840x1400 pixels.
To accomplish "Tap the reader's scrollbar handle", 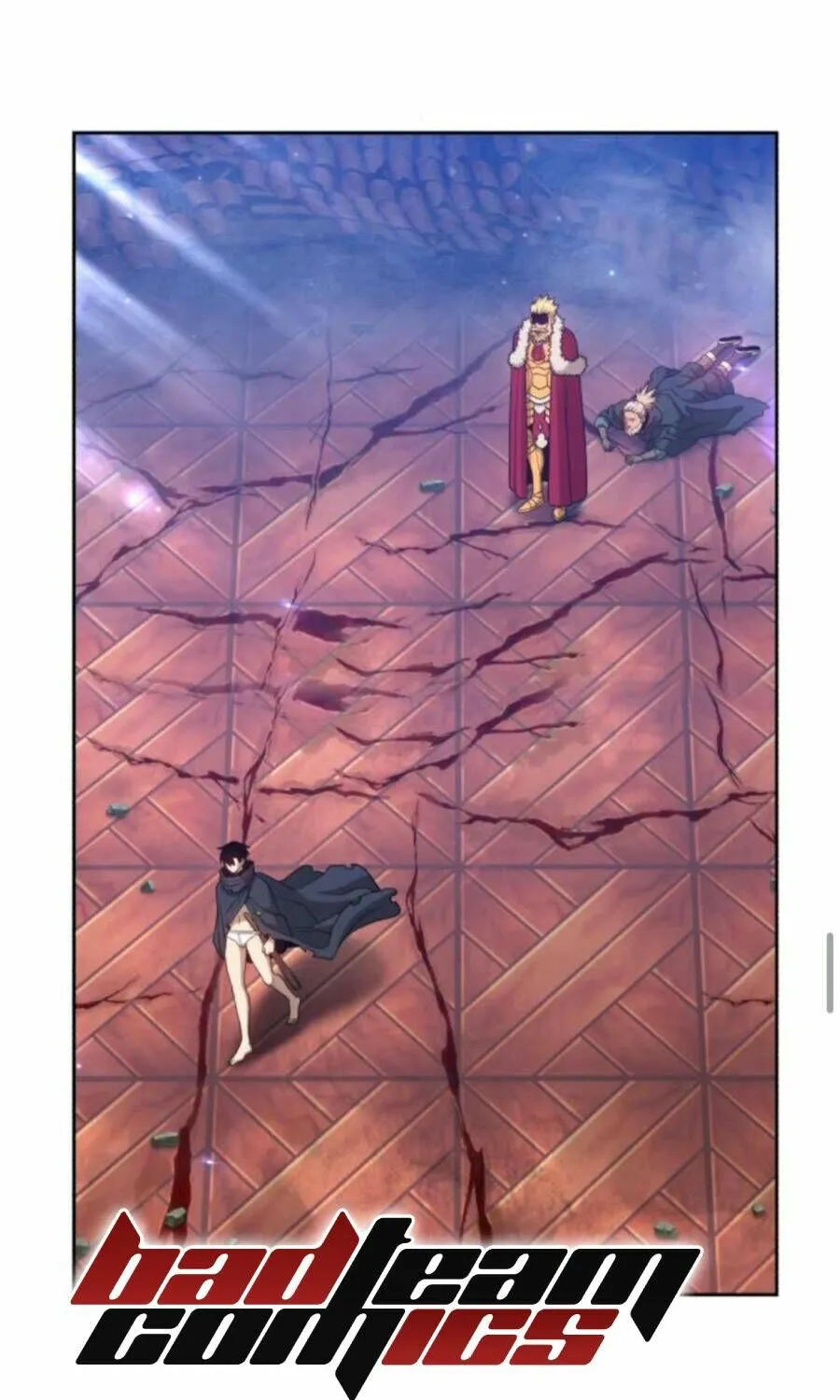I will click(830, 972).
